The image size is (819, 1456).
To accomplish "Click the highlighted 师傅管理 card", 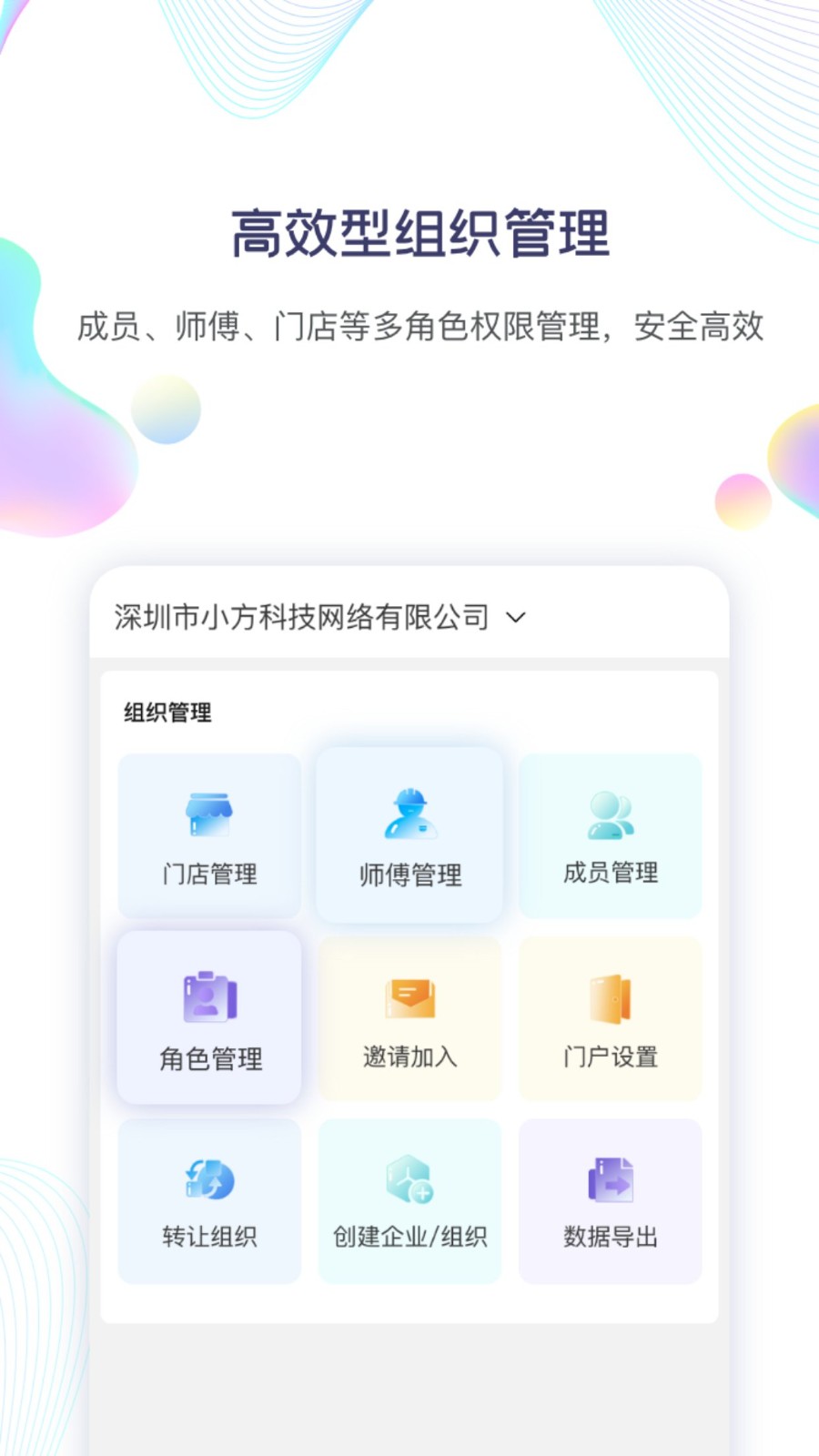I will pos(409,834).
